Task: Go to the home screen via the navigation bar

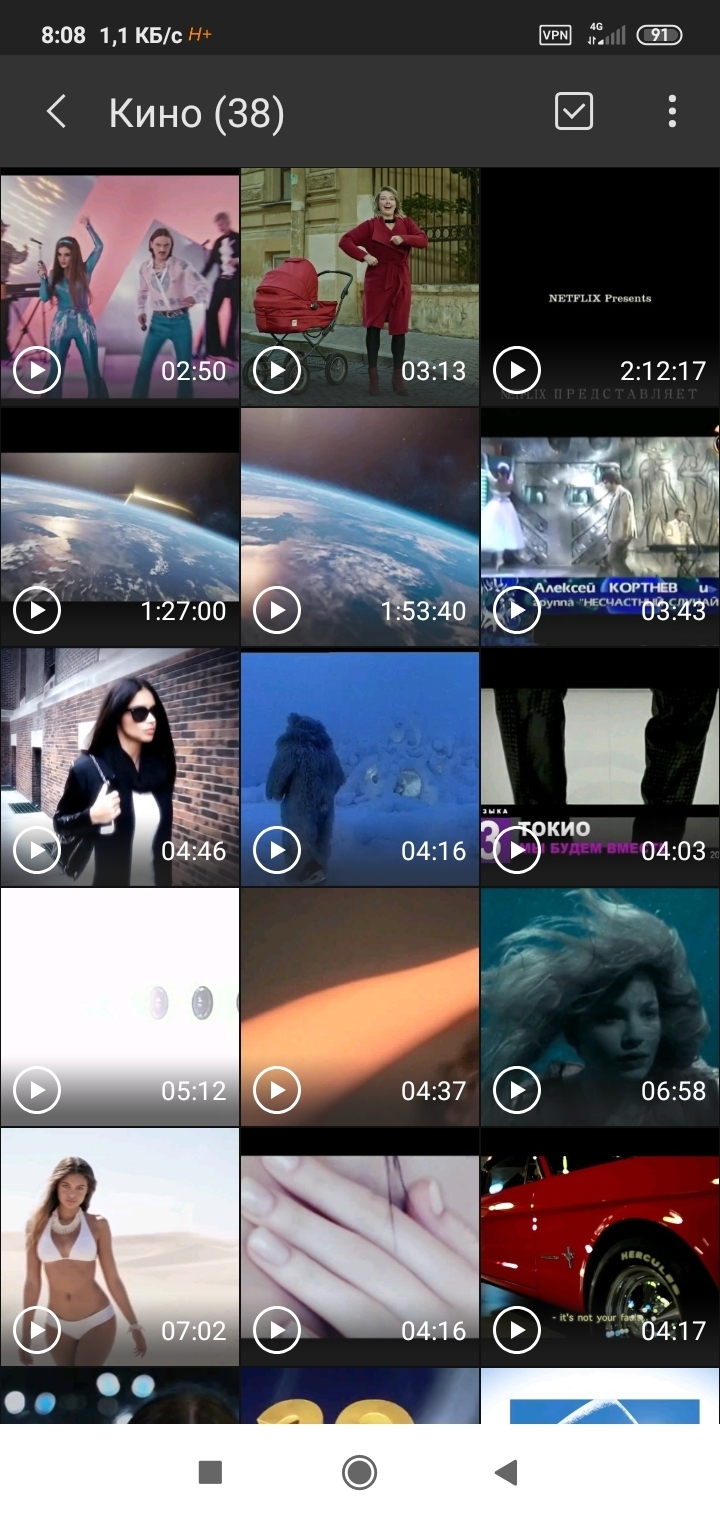Action: (359, 1472)
